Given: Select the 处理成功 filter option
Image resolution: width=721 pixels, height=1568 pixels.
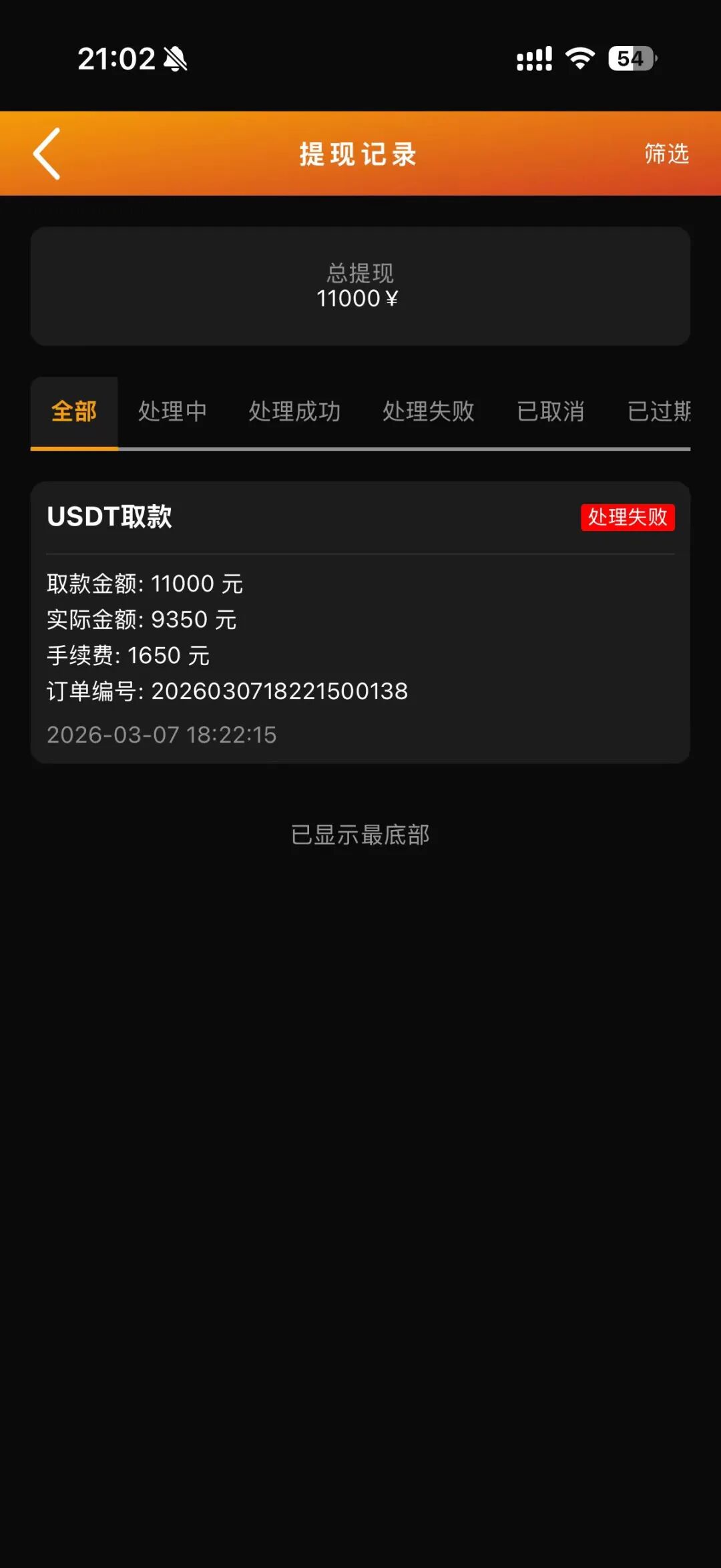Looking at the screenshot, I should [x=296, y=411].
